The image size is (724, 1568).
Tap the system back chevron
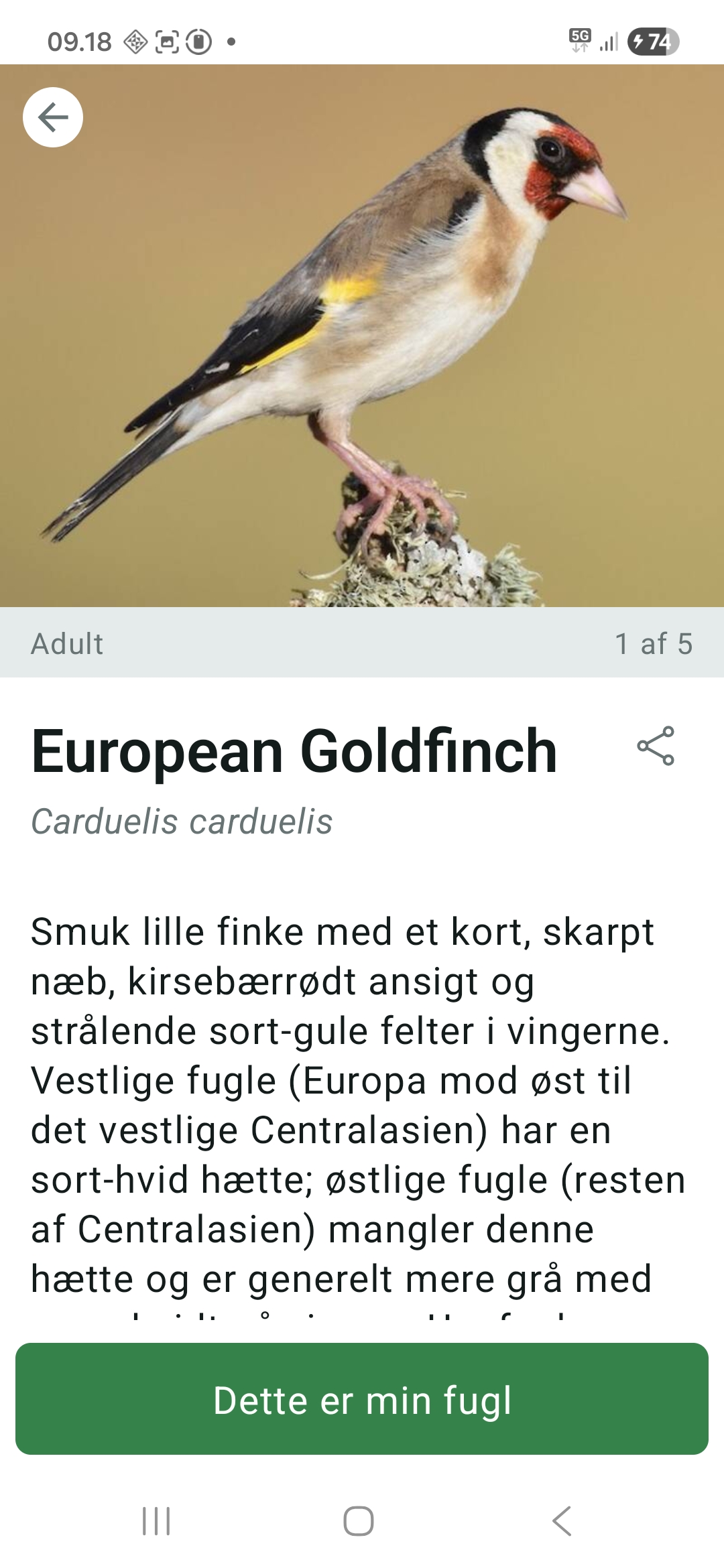point(562,1521)
